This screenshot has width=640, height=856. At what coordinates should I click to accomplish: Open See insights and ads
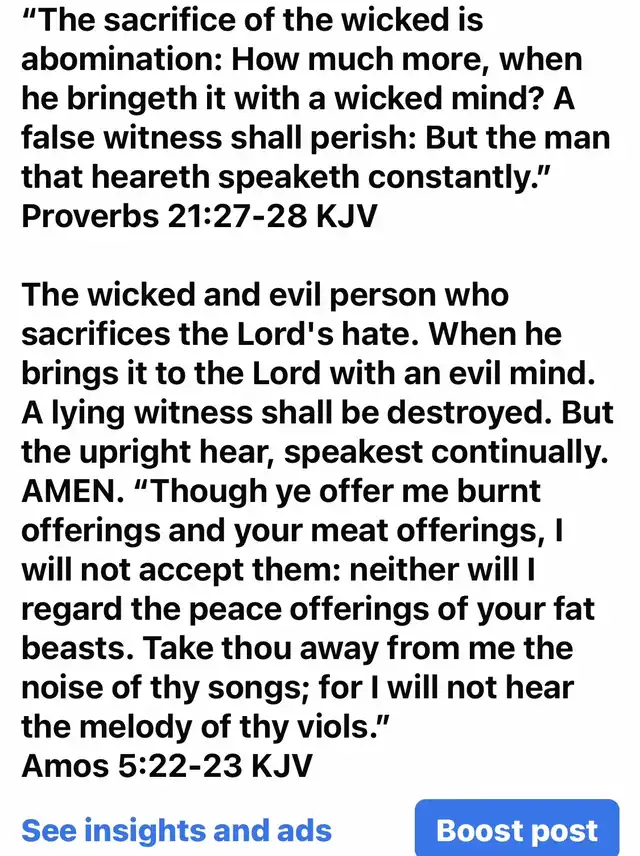176,830
